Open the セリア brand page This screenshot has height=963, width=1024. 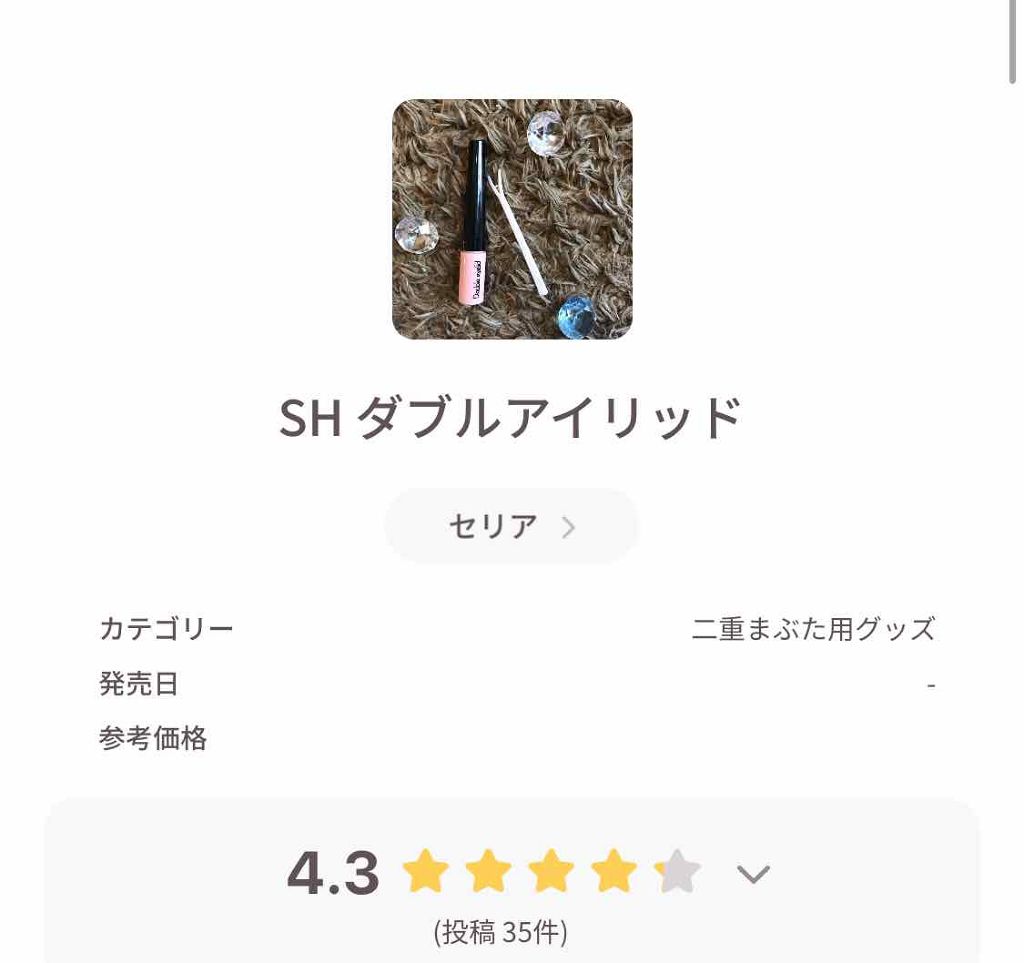point(511,527)
